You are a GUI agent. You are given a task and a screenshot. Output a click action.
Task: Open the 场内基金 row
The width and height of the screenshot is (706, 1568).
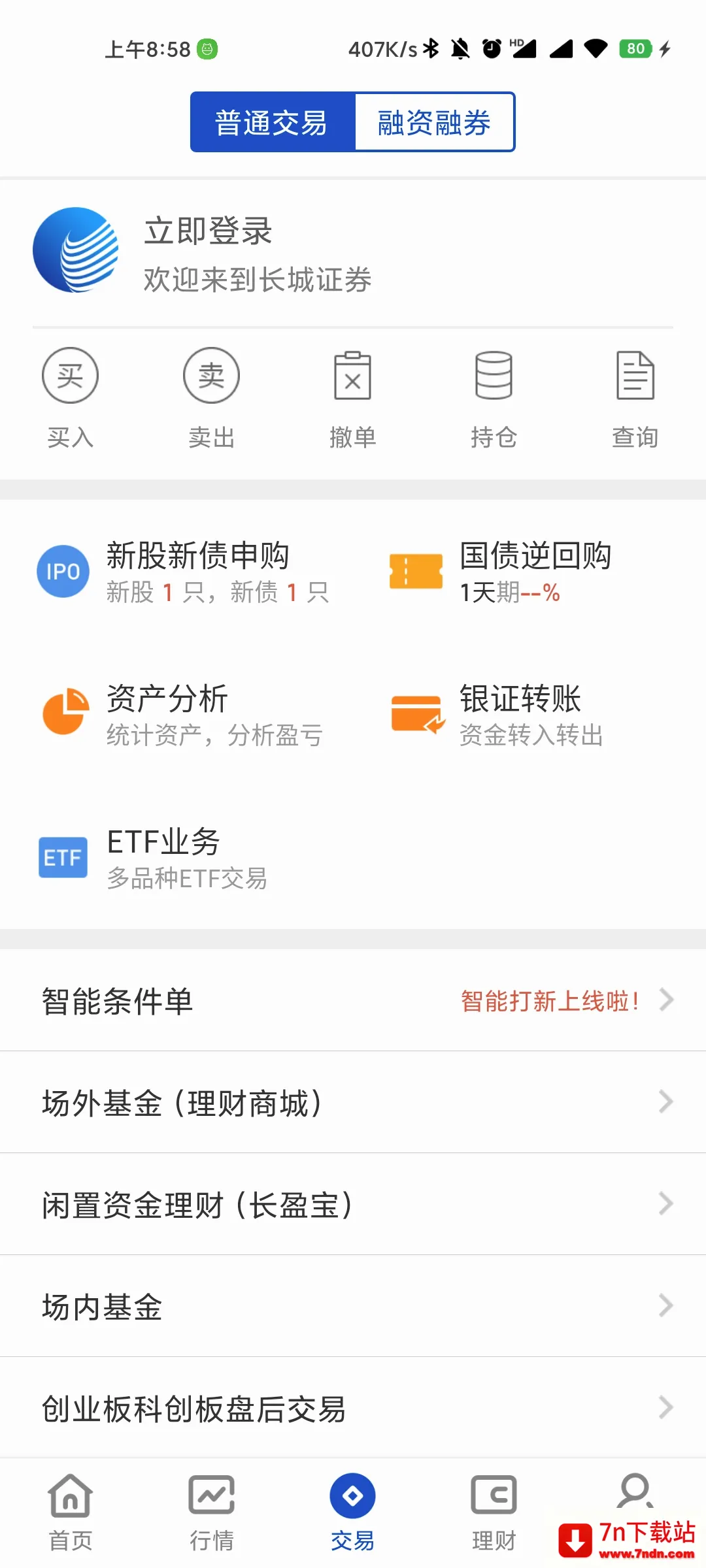pos(353,1306)
